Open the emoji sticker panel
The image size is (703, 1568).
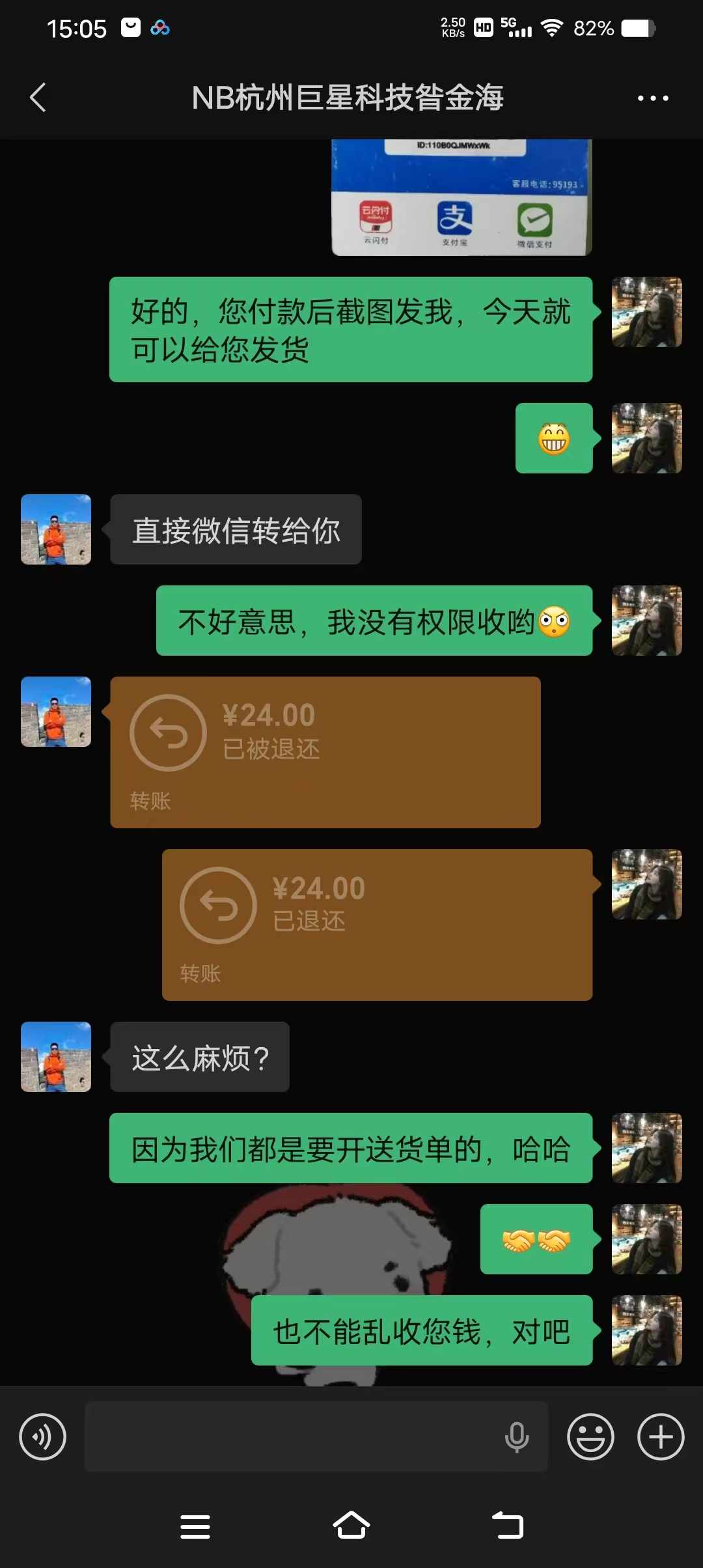[590, 1436]
